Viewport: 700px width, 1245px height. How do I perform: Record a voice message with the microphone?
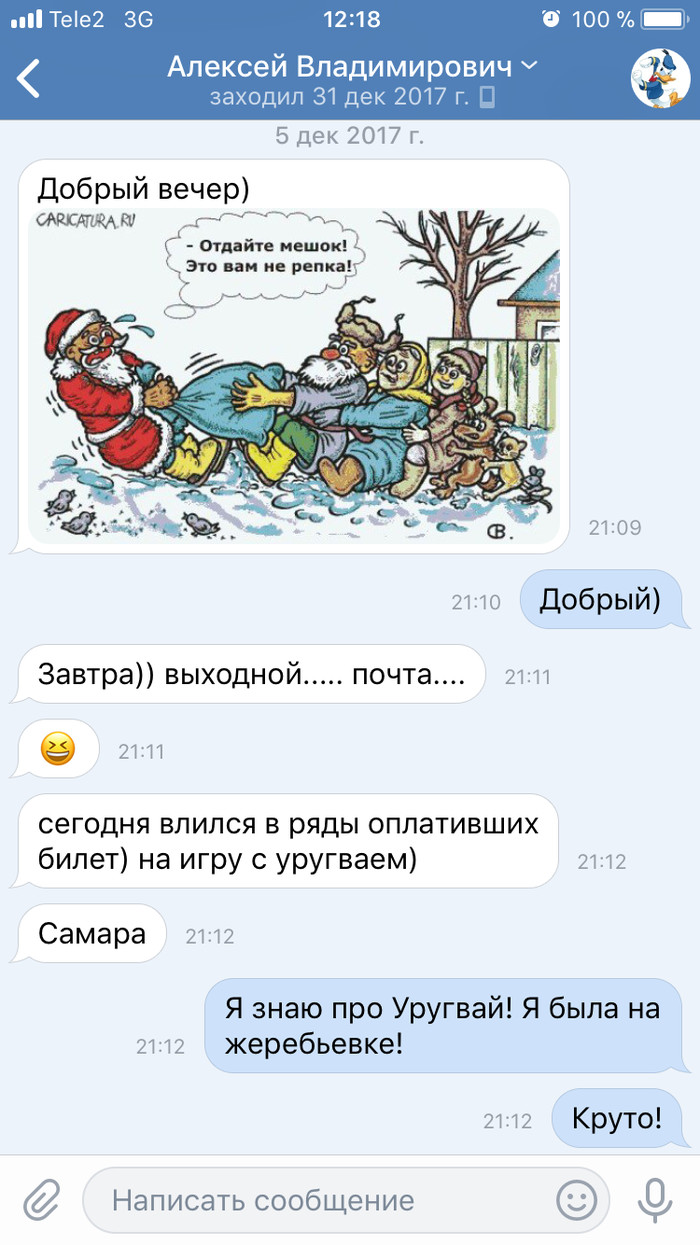[654, 1199]
